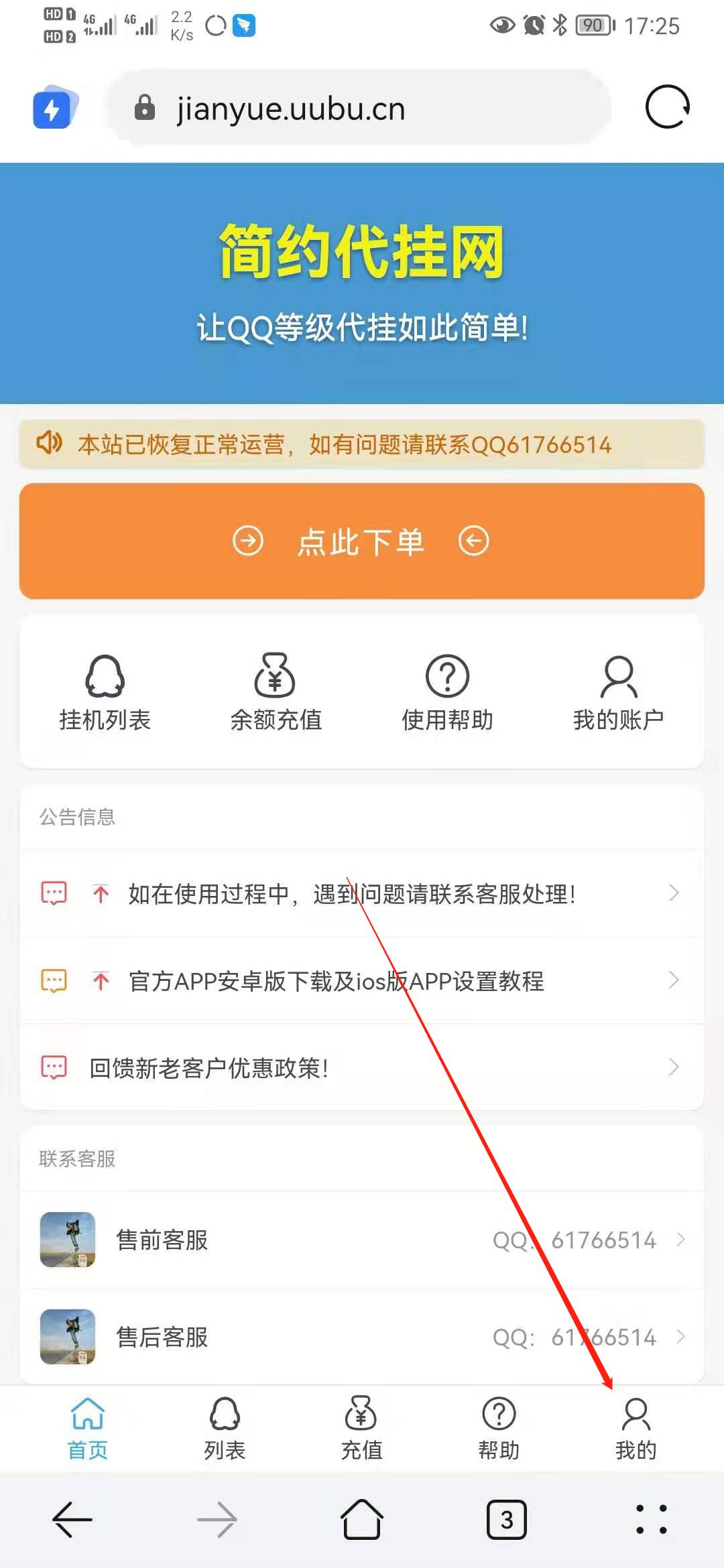Viewport: 724px width, 1568px height.
Task: Open the 官方APP安卓版下载 tutorial notice
Action: 362,980
